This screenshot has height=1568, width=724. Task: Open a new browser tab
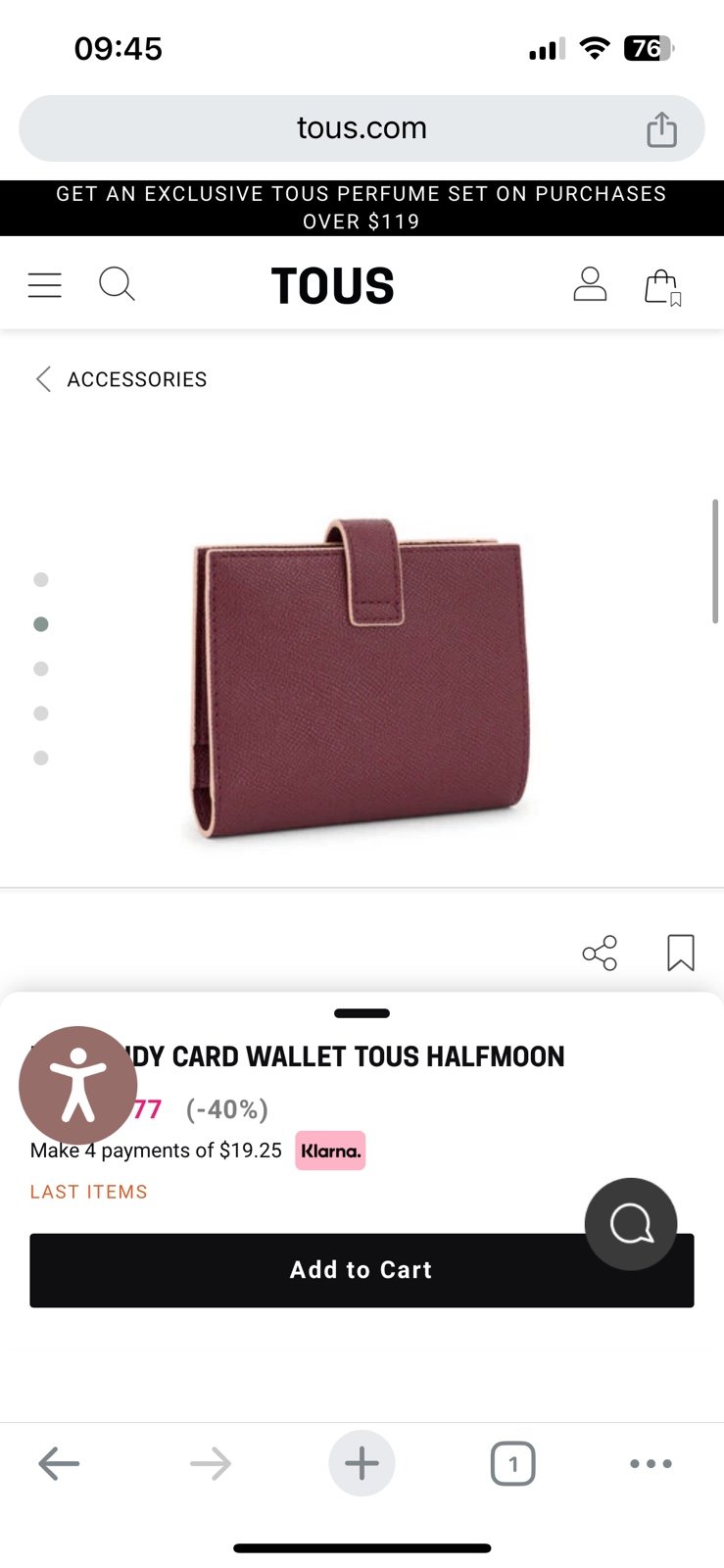(x=362, y=1464)
